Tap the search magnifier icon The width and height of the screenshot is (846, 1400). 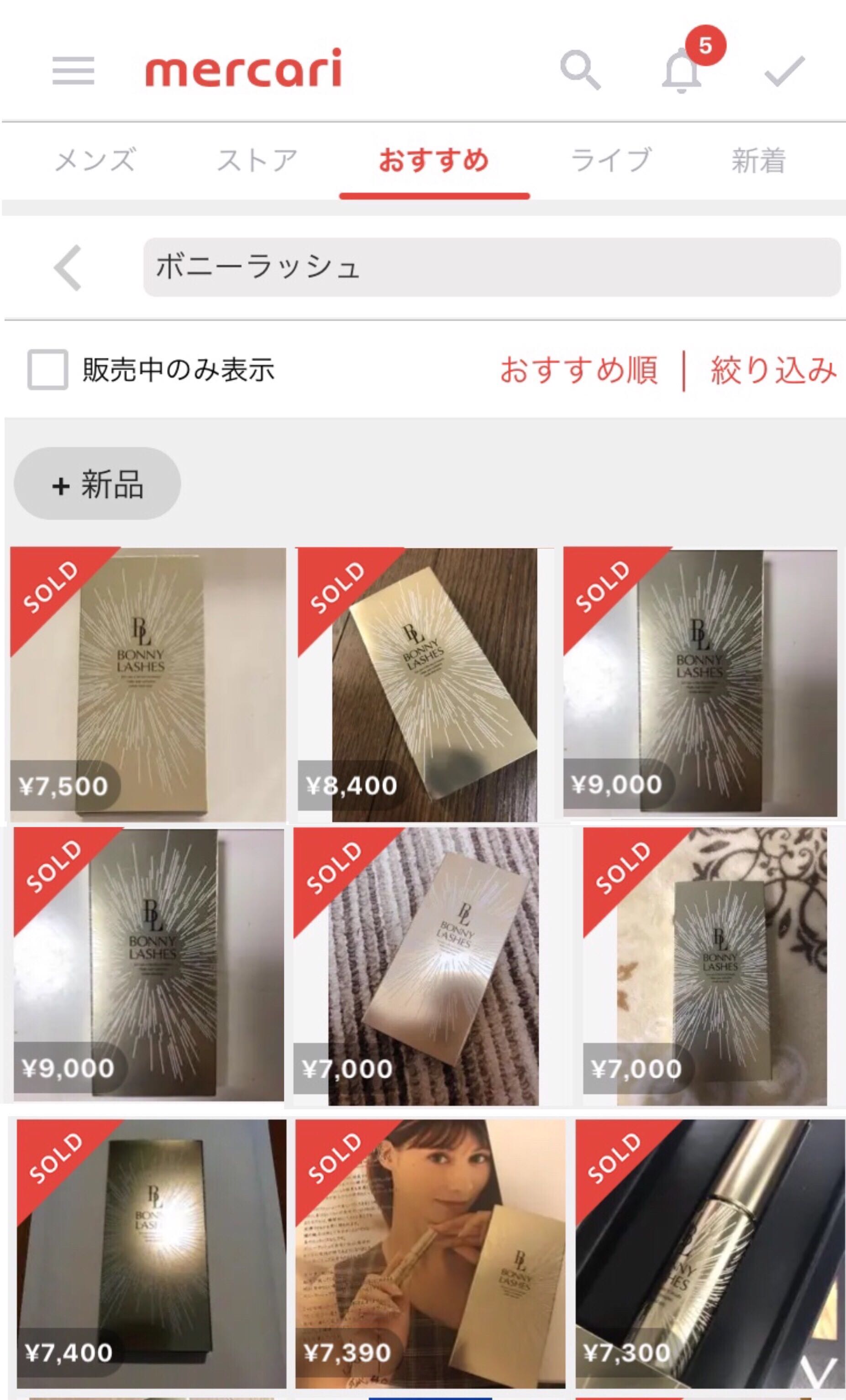(580, 70)
